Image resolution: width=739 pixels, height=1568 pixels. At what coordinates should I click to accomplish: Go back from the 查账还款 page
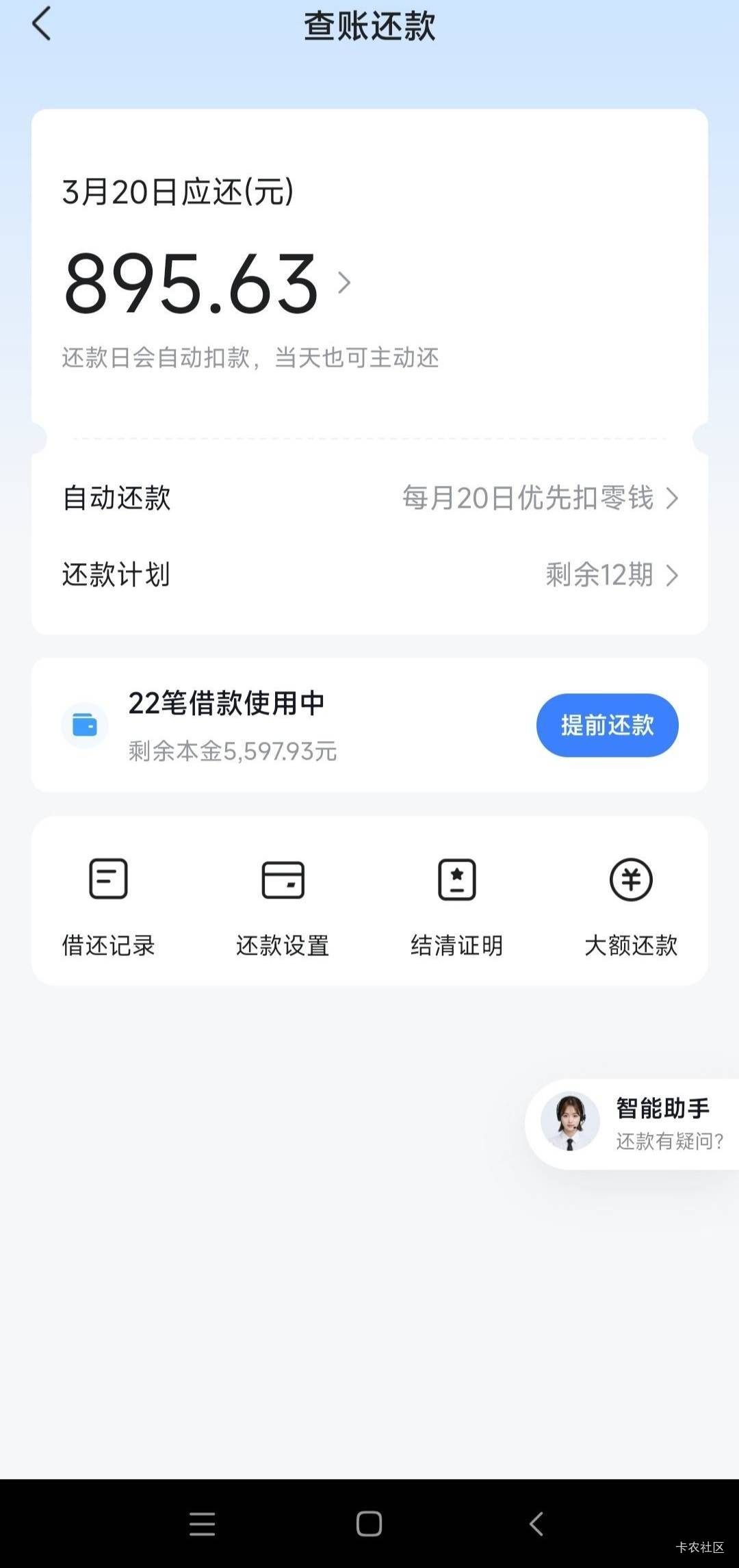[42, 25]
